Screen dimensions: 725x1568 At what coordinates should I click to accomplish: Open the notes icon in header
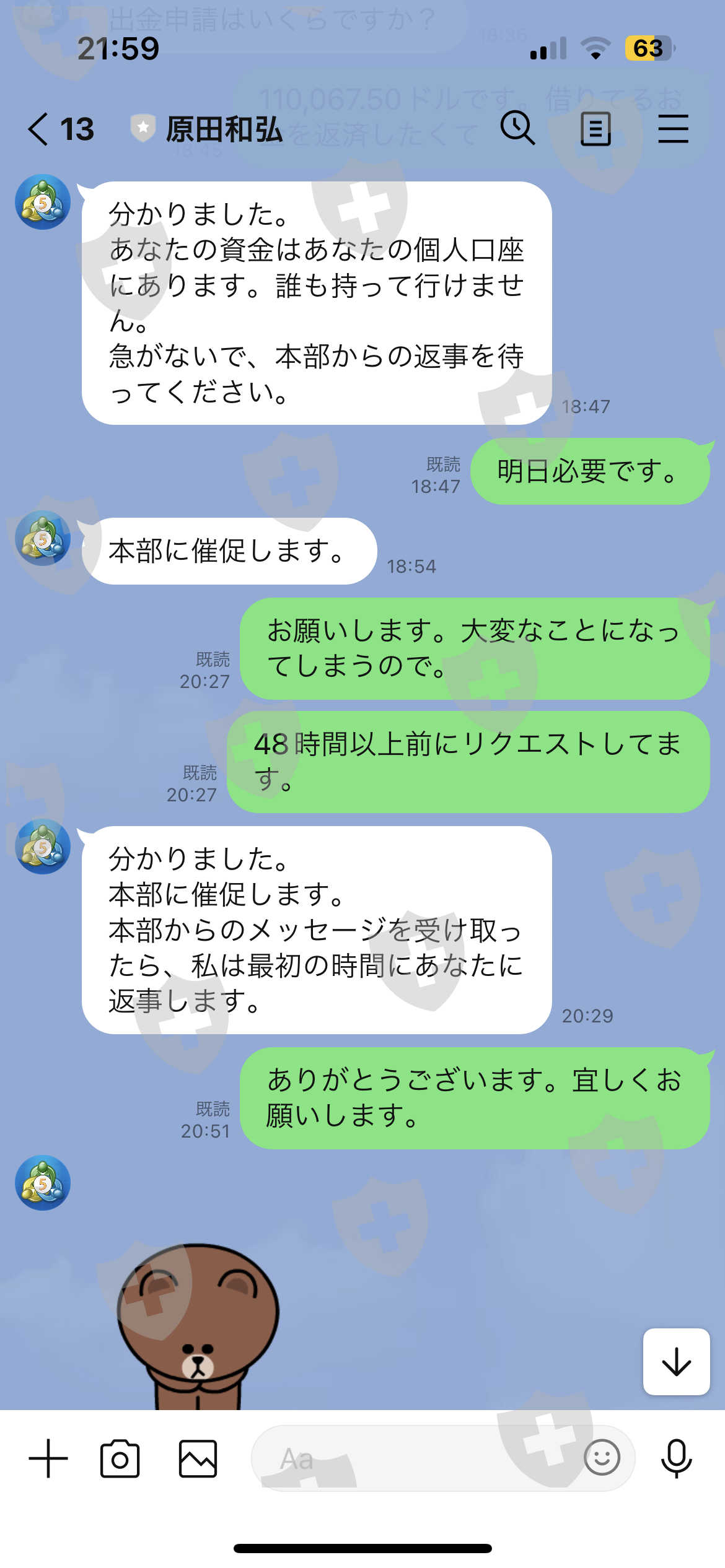tap(595, 129)
